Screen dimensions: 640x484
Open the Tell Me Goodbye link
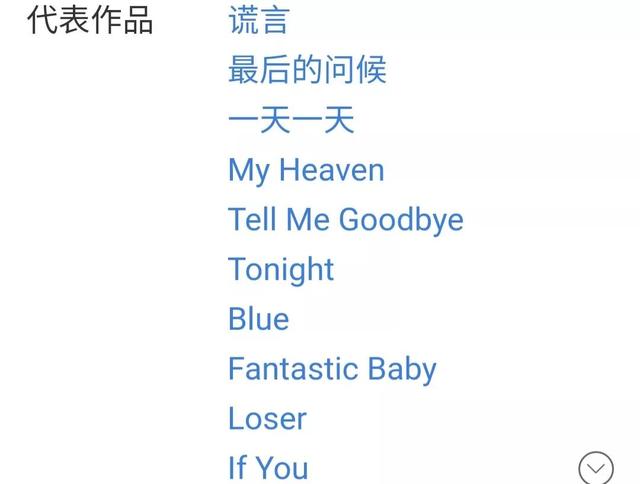click(345, 220)
